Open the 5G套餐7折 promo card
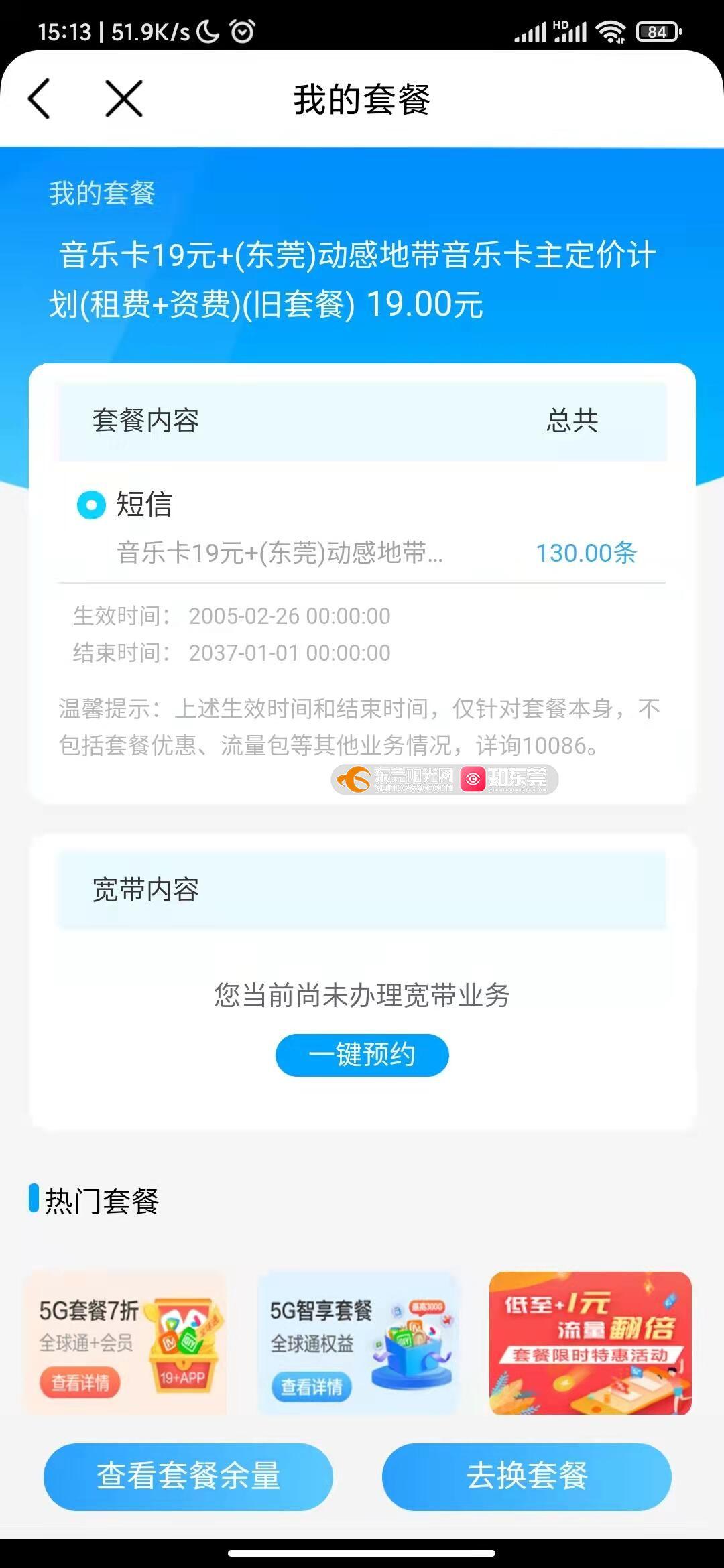The width and height of the screenshot is (724, 1568). (x=125, y=1344)
